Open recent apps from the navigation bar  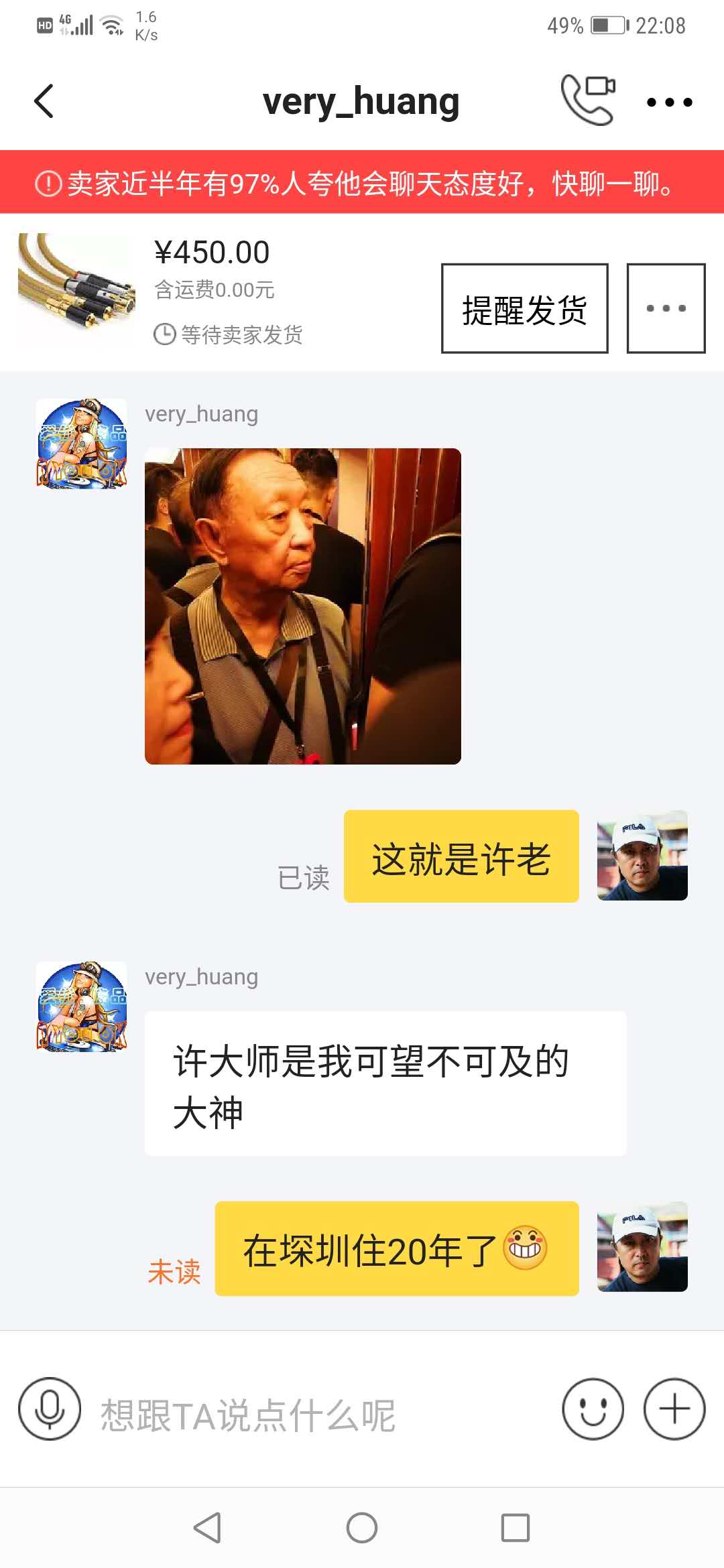pyautogui.click(x=515, y=1528)
